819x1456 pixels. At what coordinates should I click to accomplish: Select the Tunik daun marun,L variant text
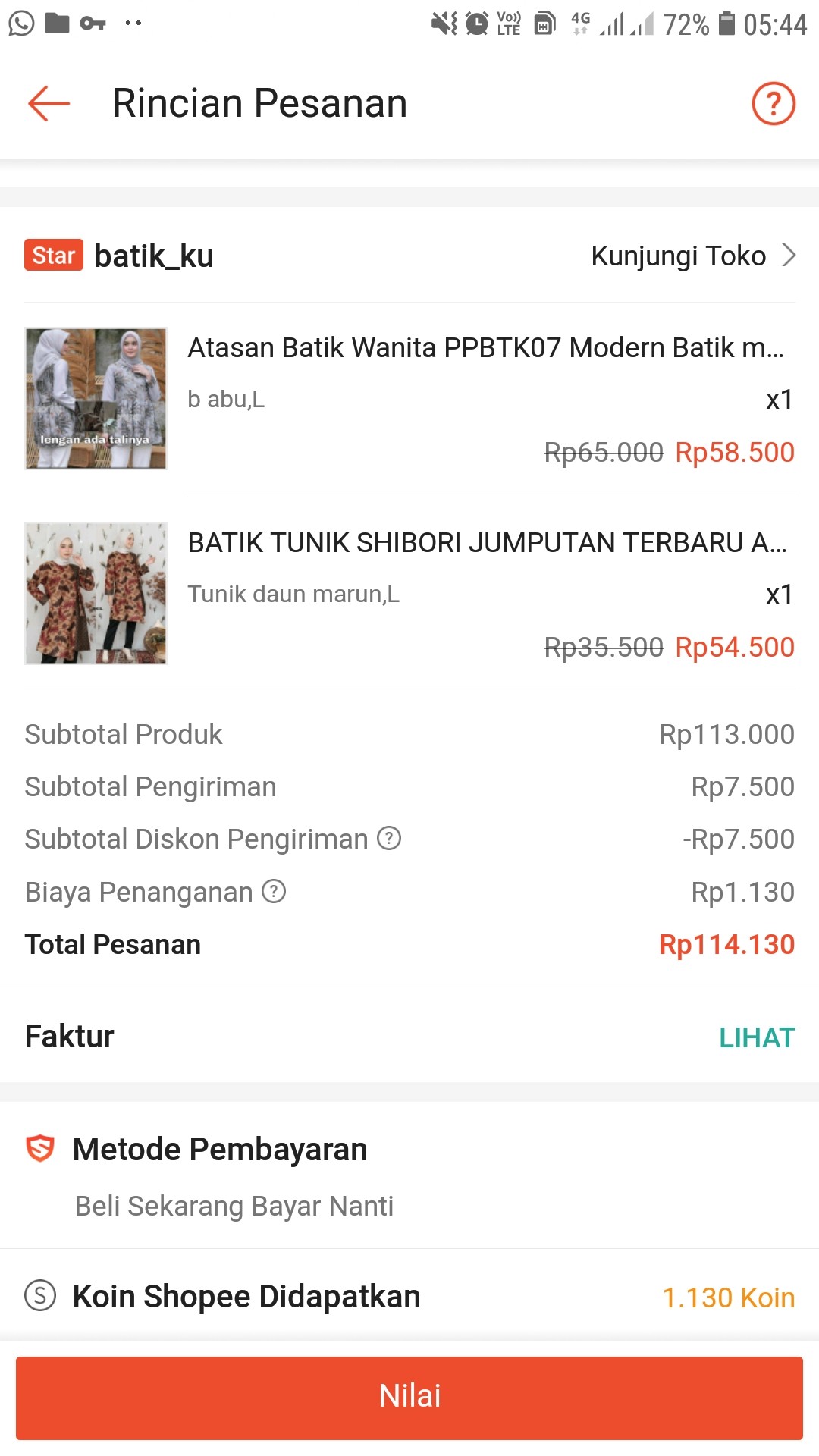pos(294,594)
